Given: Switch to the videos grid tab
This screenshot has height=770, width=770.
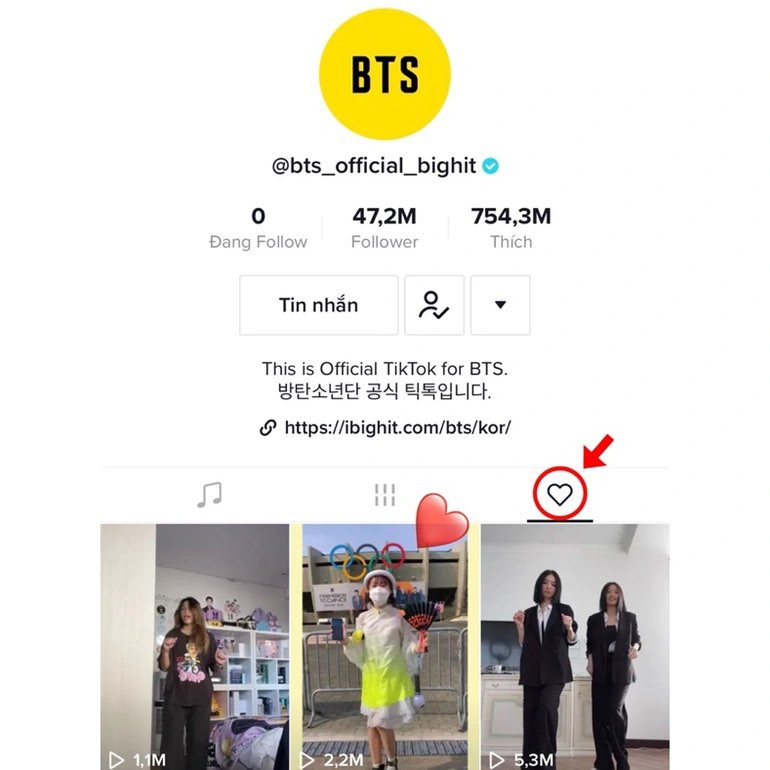Looking at the screenshot, I should tap(385, 494).
